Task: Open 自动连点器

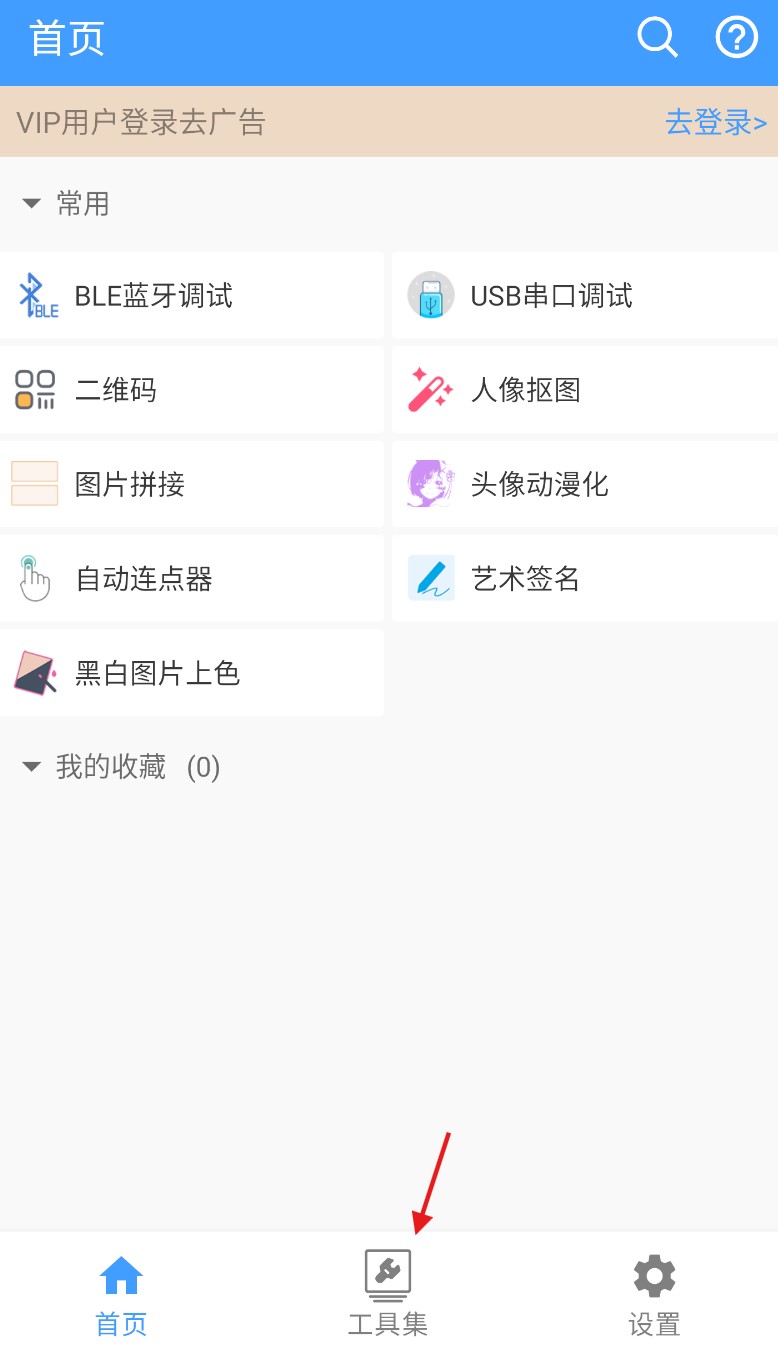Action: [192, 578]
